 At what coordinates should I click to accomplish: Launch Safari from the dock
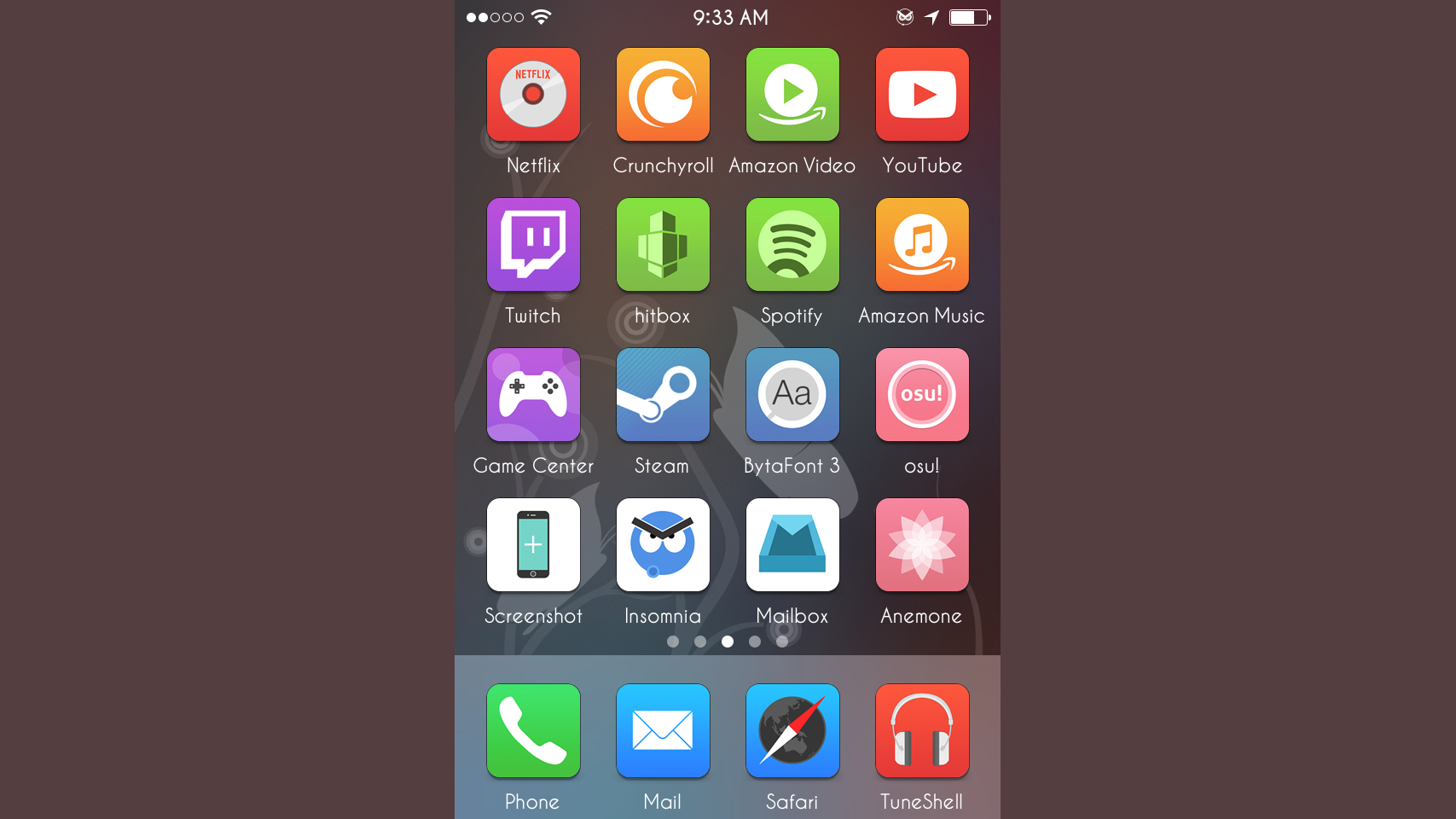[x=792, y=731]
